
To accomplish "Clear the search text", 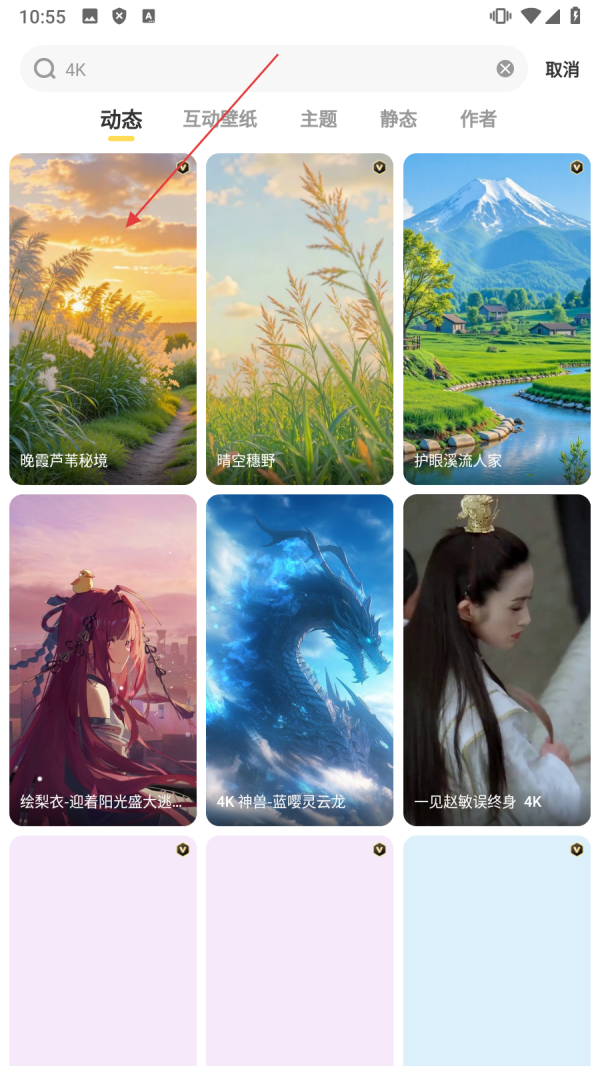I will click(505, 69).
